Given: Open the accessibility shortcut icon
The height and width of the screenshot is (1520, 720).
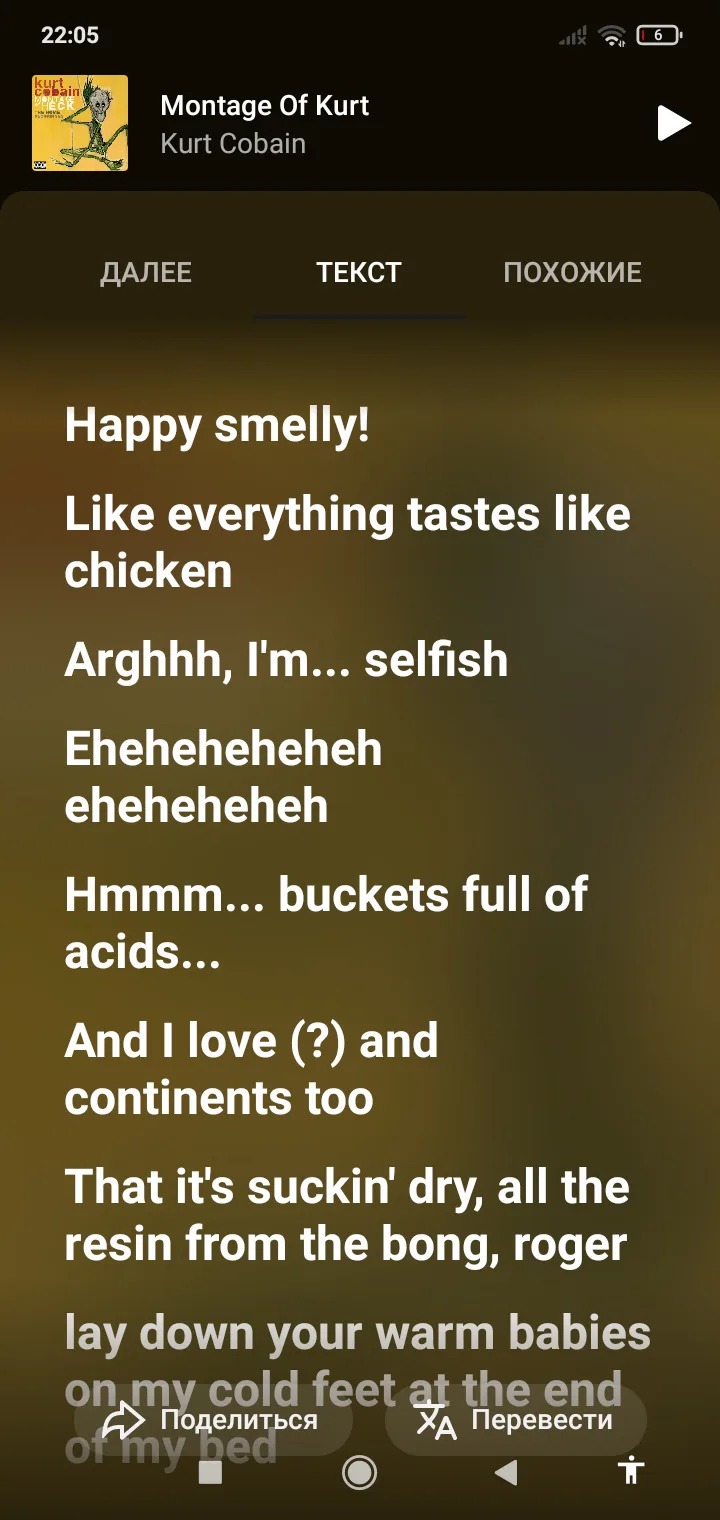Looking at the screenshot, I should 631,1470.
